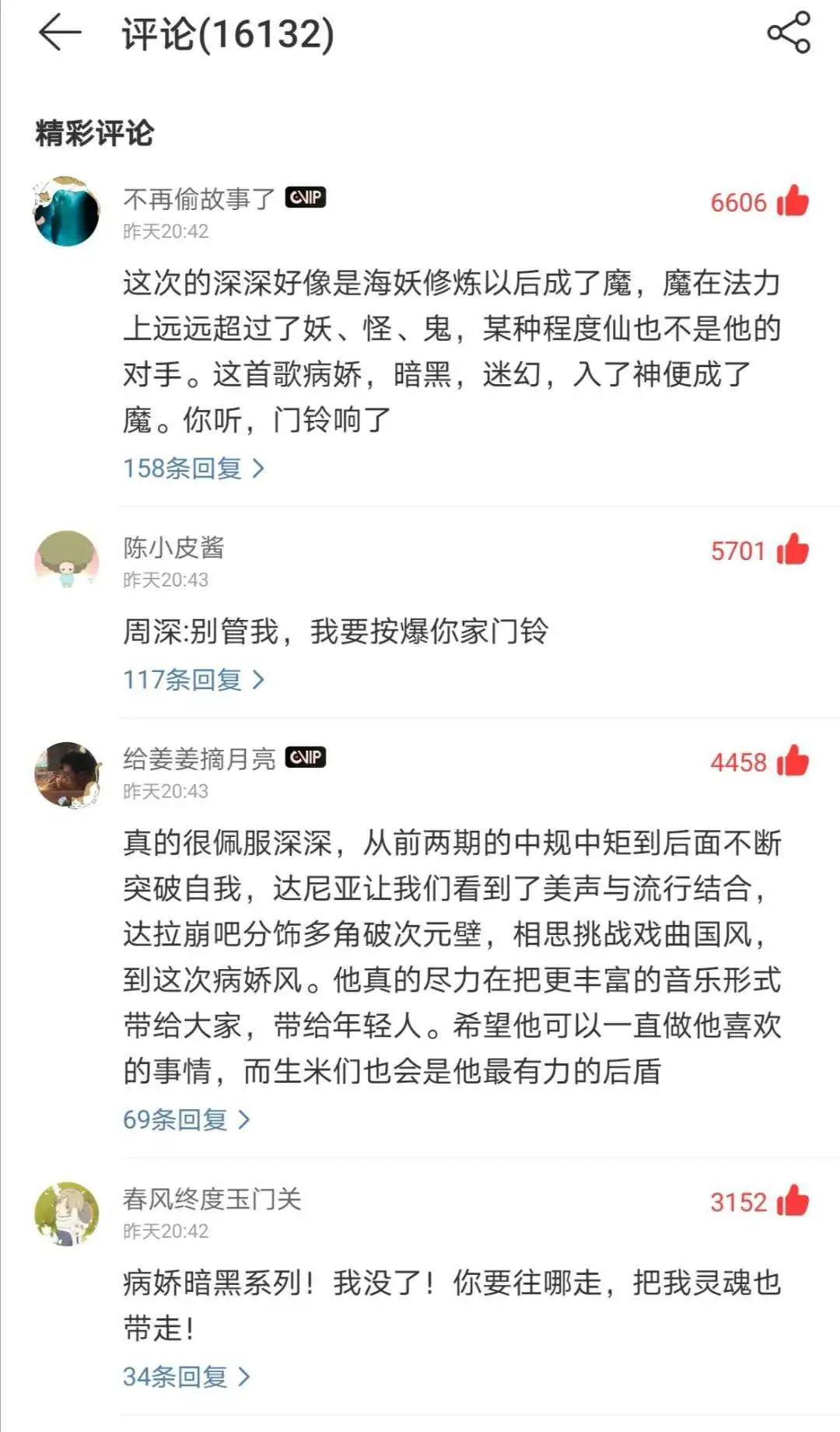The height and width of the screenshot is (1432, 840).
Task: Expand the 69条回复 replies
Action: point(186,1119)
